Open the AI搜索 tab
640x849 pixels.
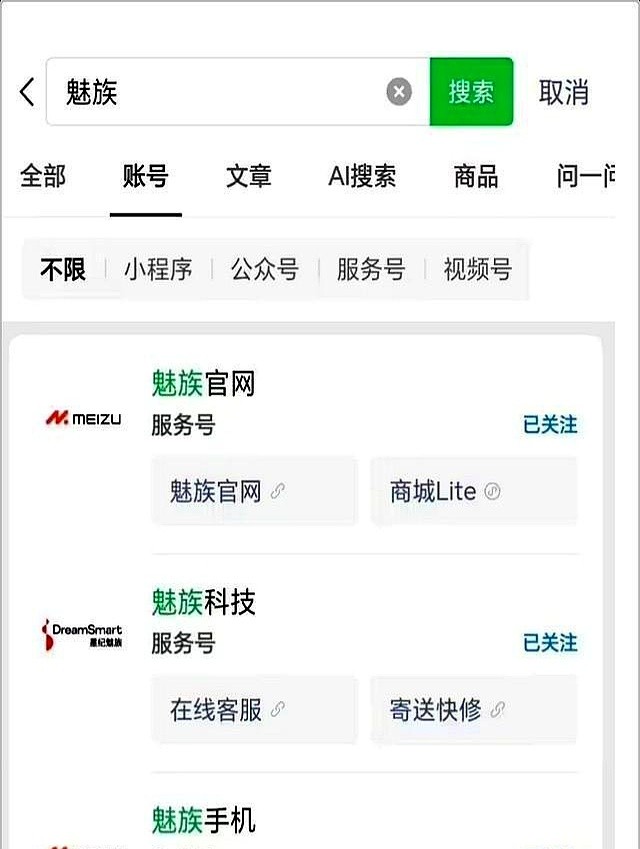[x=362, y=177]
